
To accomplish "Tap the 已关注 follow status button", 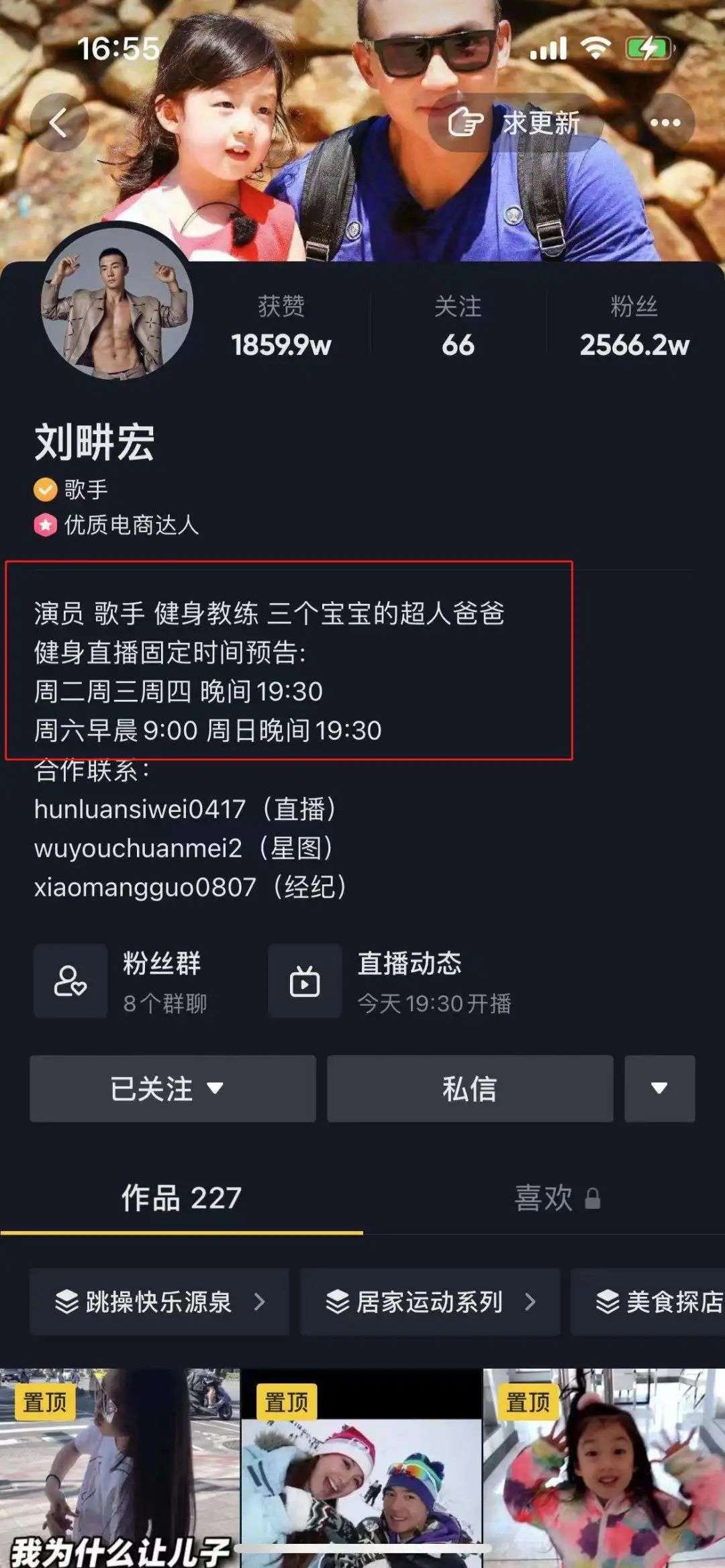I will point(173,1088).
